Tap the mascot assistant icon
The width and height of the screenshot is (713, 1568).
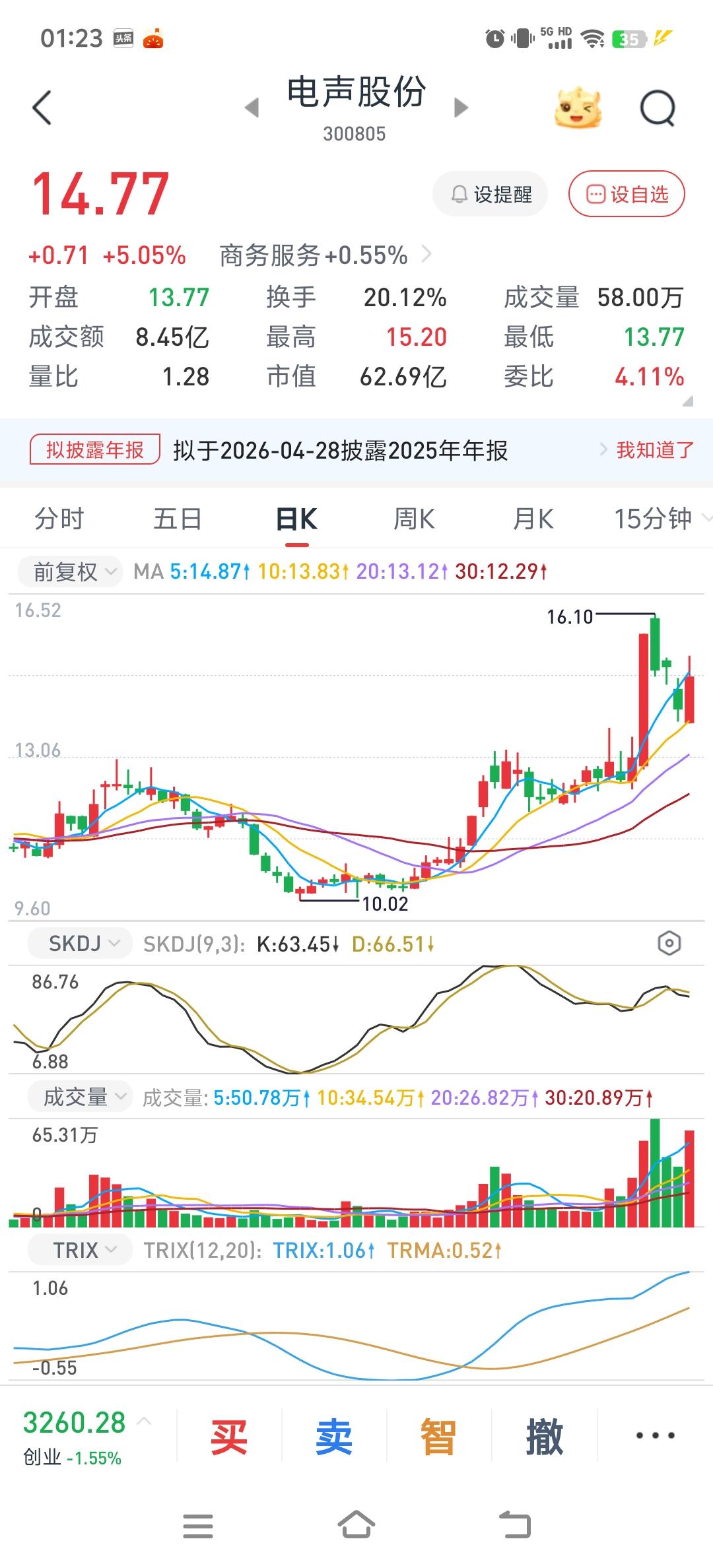[578, 106]
